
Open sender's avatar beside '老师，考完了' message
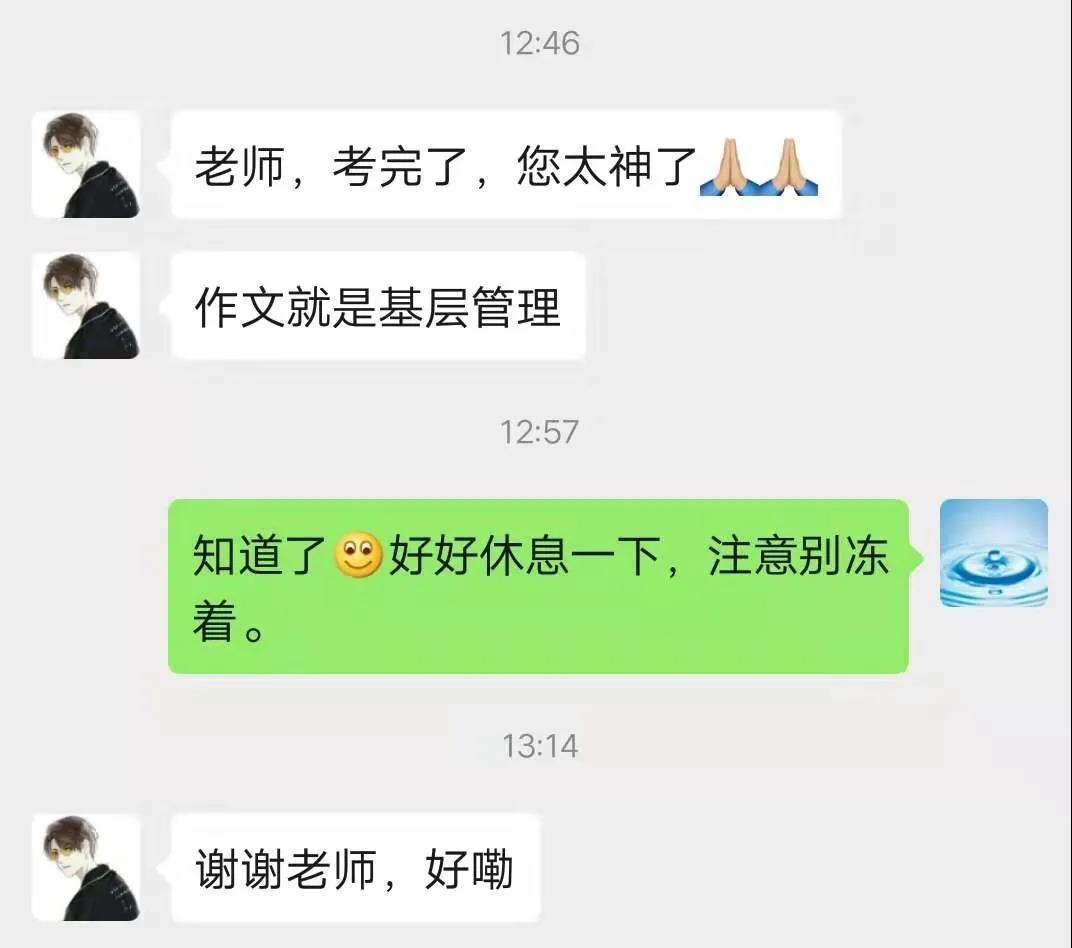[86, 165]
